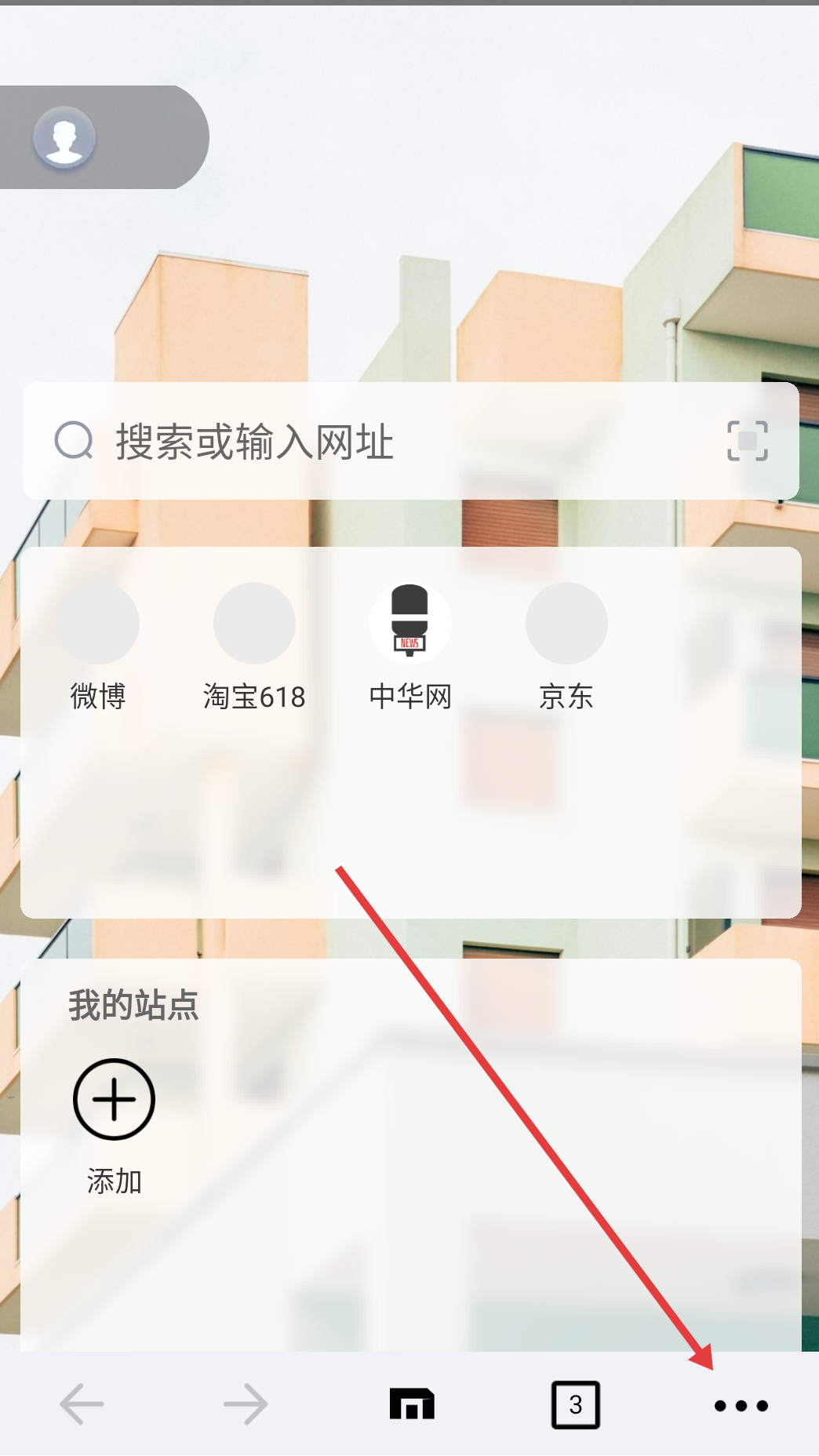Open the 京东 shortcut

566,624
